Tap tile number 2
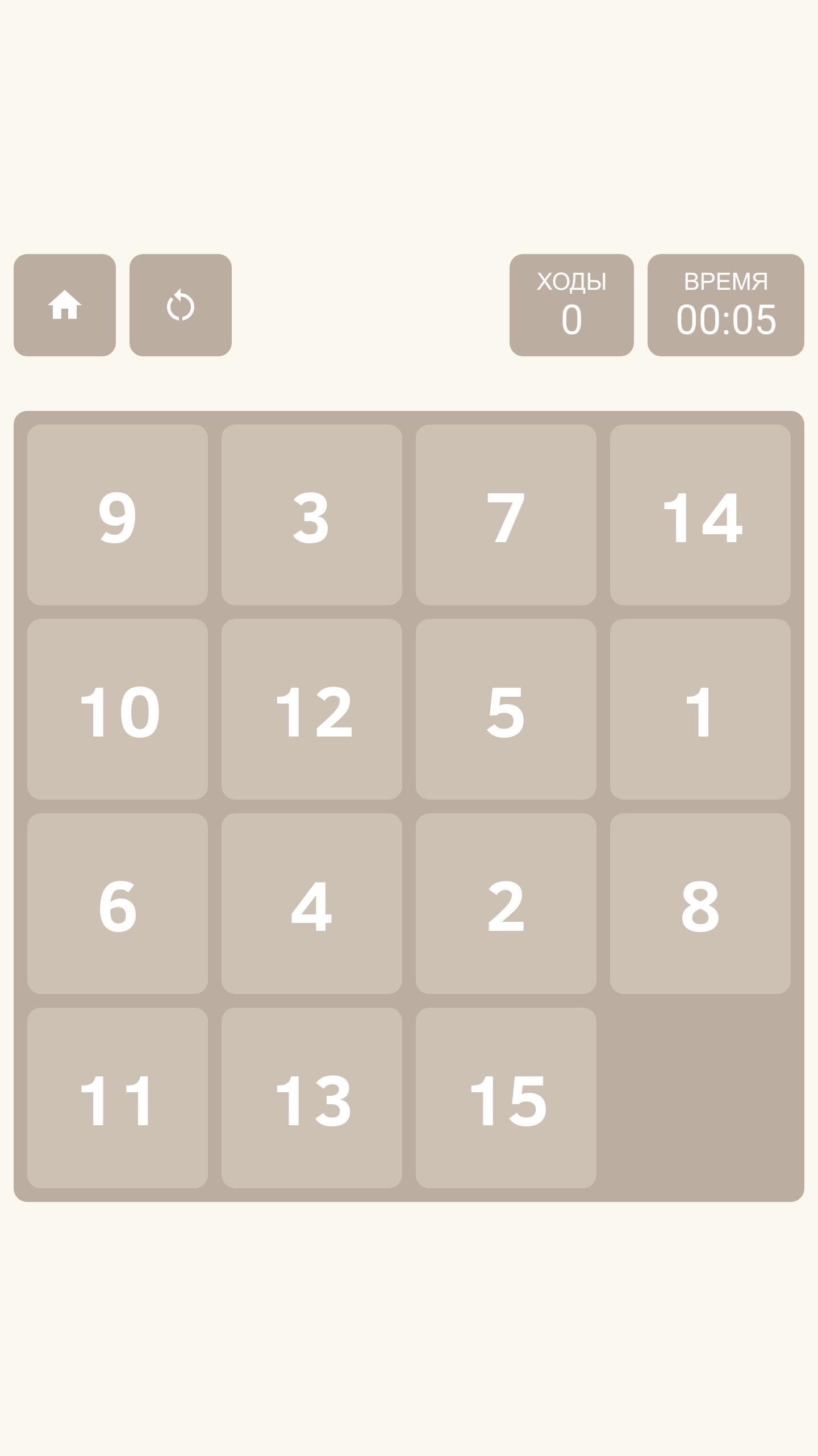The height and width of the screenshot is (1456, 818). [x=506, y=904]
